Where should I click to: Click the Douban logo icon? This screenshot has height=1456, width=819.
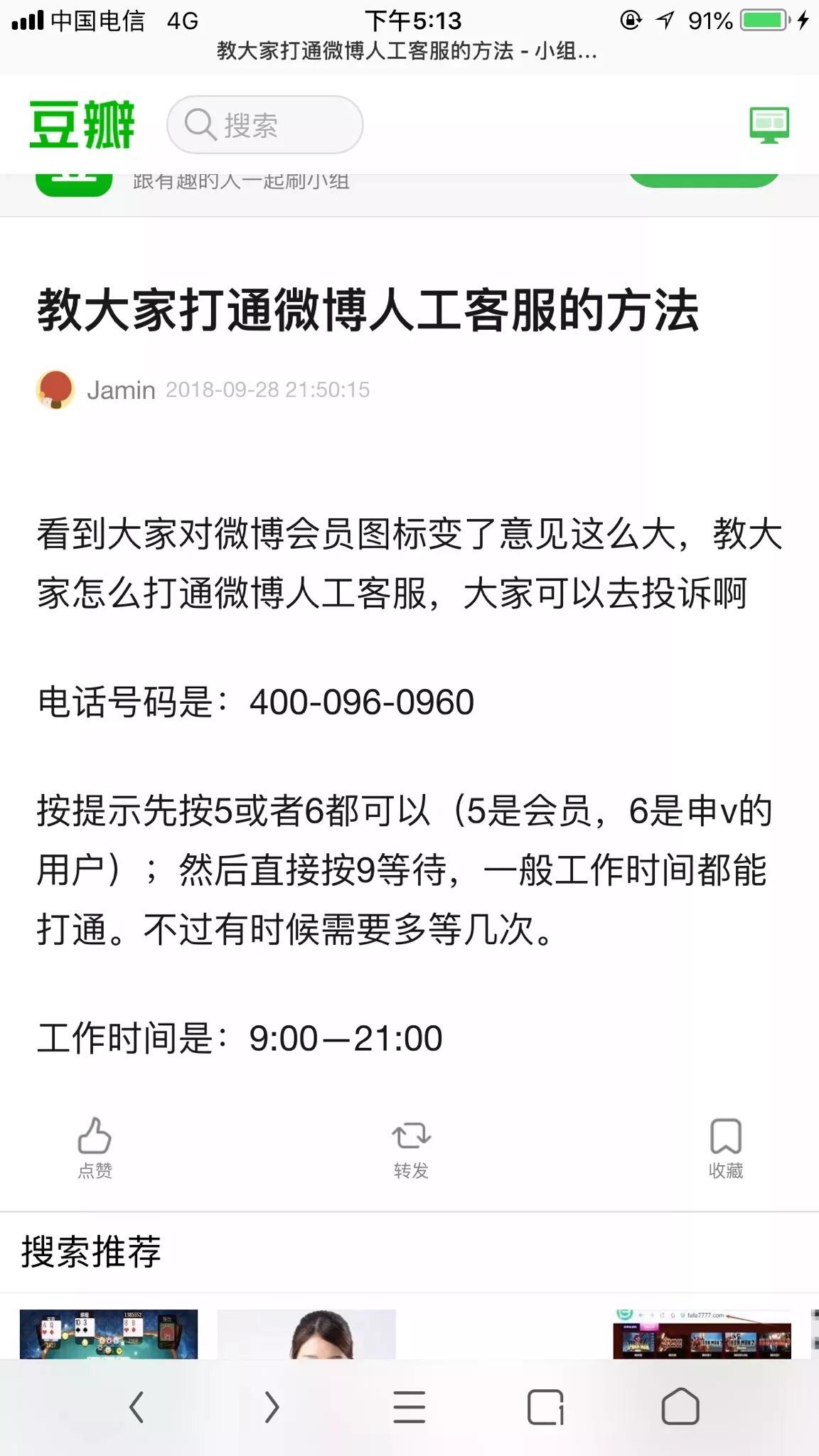80,124
